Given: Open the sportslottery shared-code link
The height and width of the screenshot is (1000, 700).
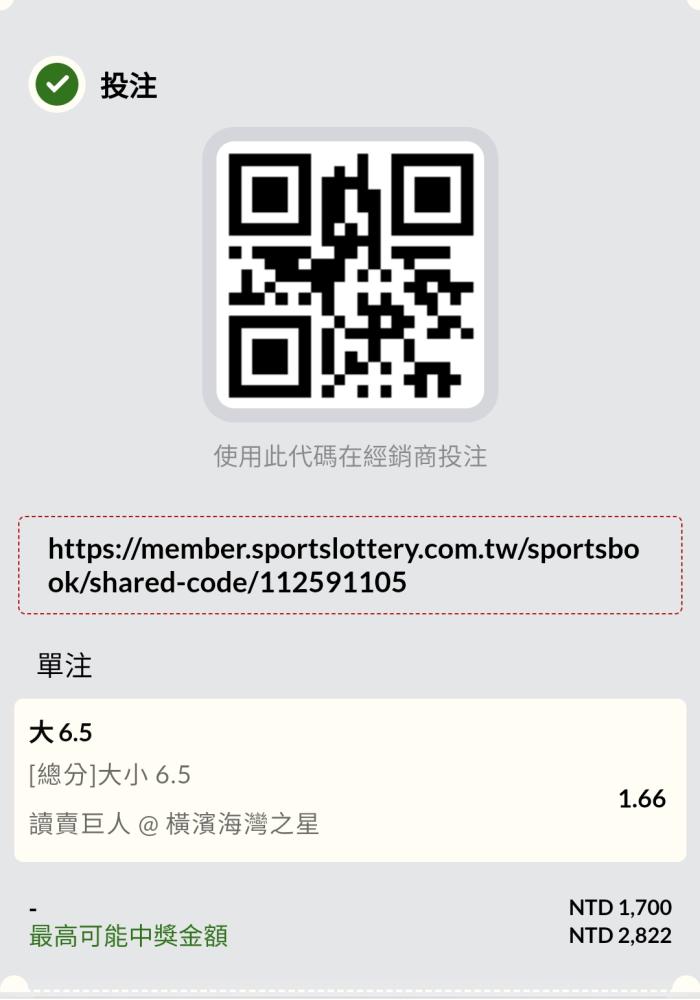Looking at the screenshot, I should tap(343, 565).
